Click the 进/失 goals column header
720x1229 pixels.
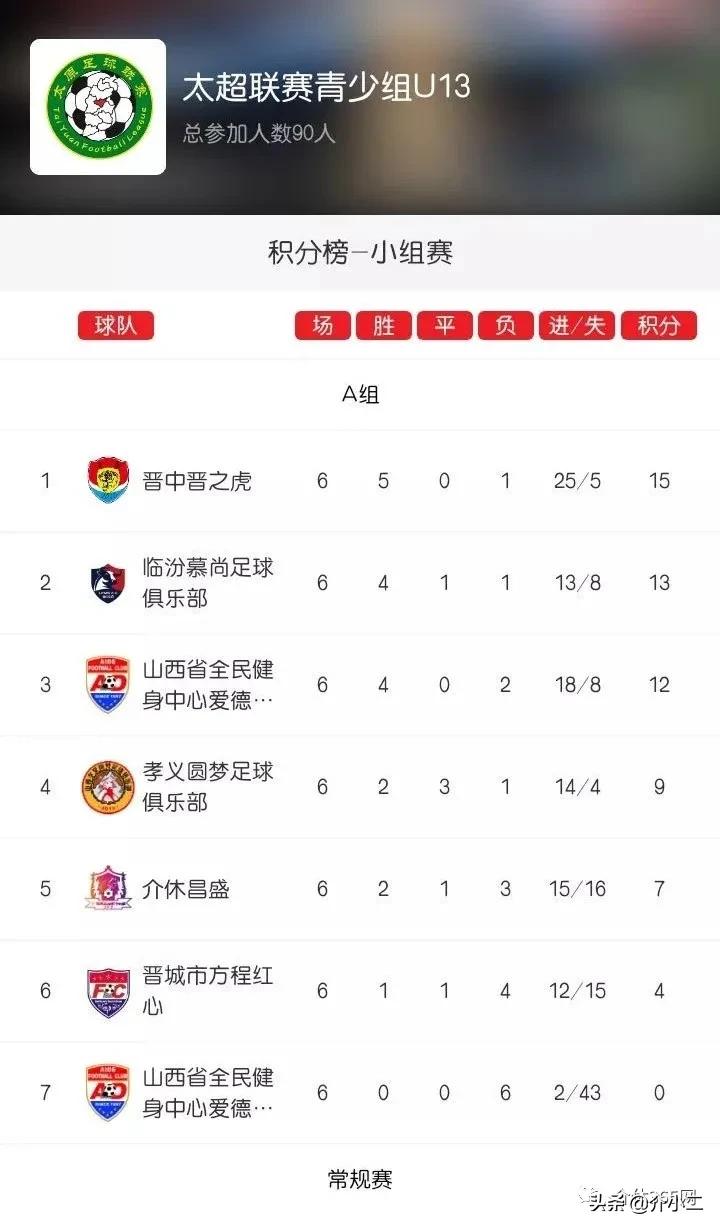pos(578,325)
